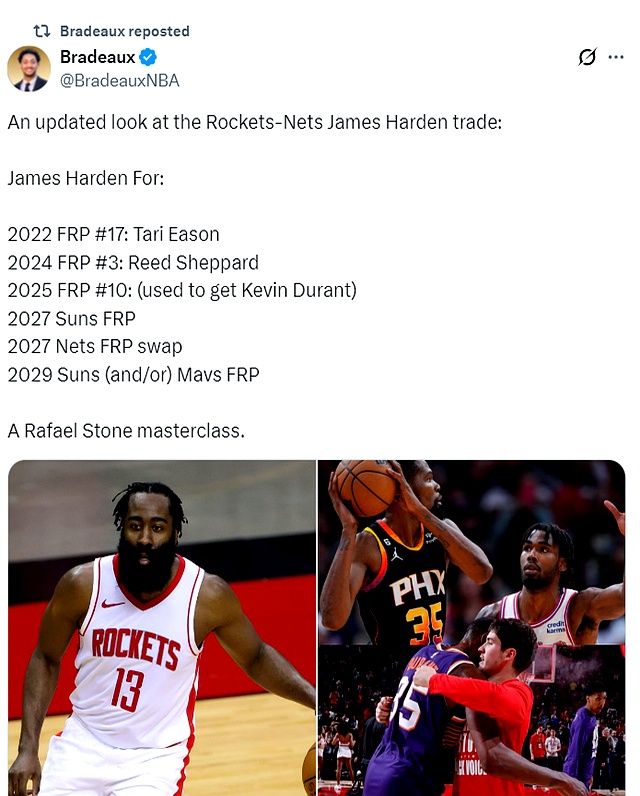The height and width of the screenshot is (796, 640).
Task: Open the photo of players hugging
Action: (x=471, y=721)
